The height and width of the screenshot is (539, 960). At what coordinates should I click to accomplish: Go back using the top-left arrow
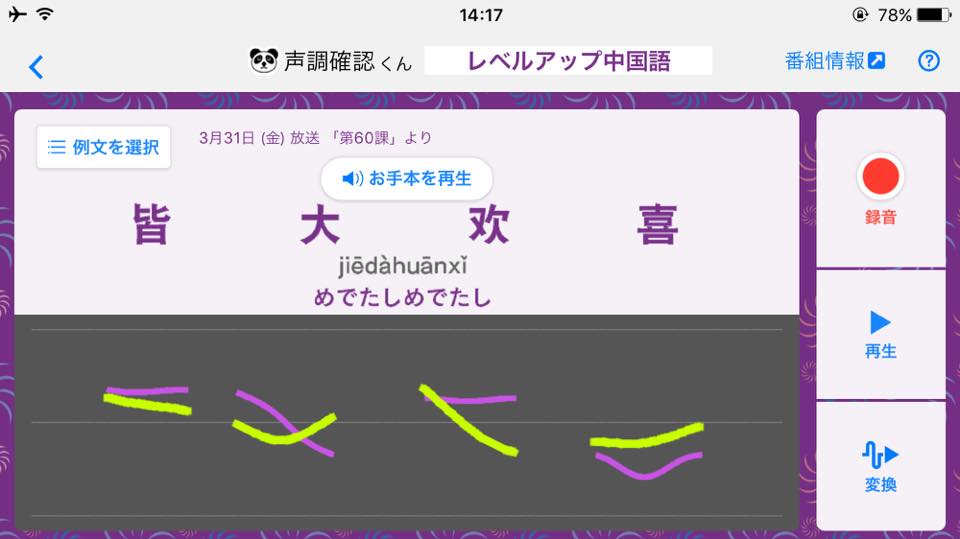[x=36, y=66]
